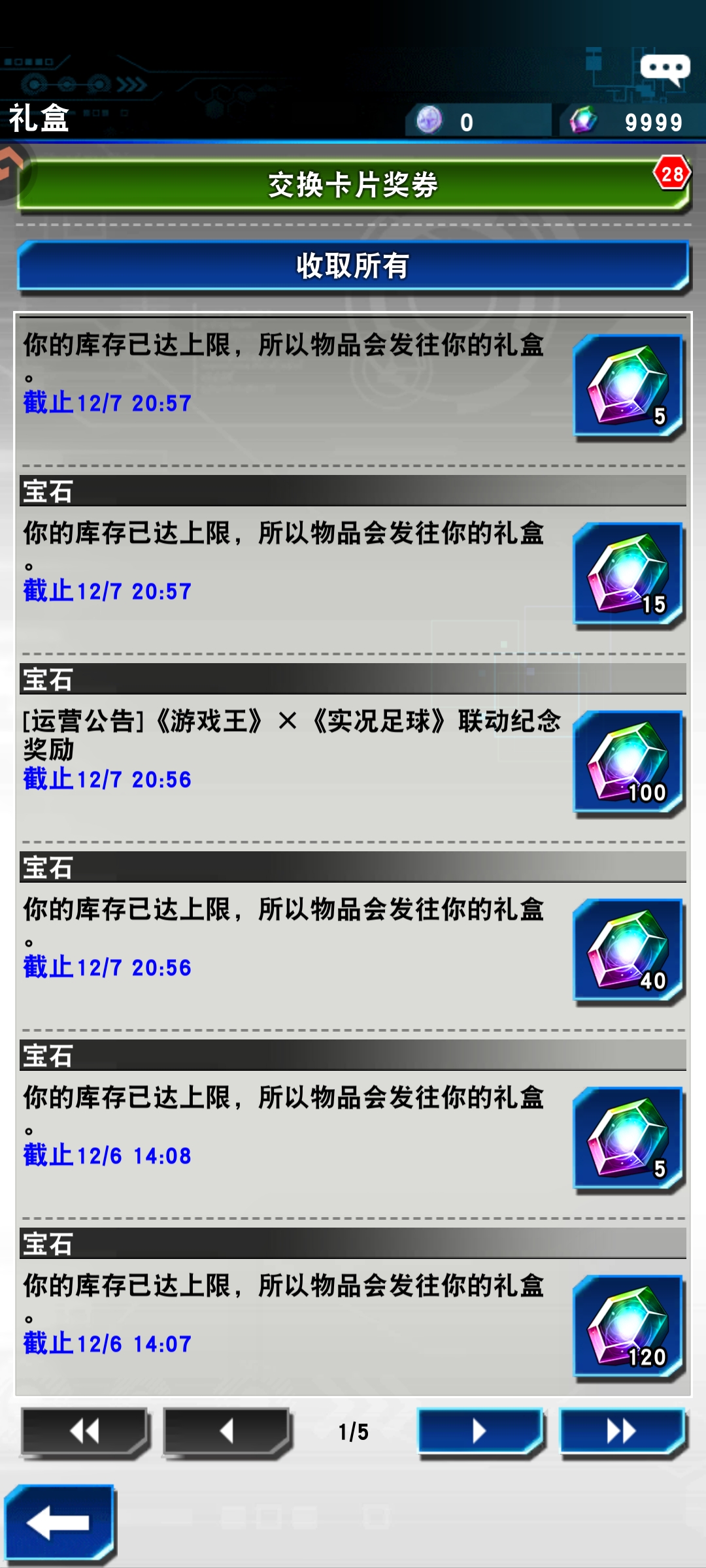The image size is (706, 1568).
Task: Go to the previous page
Action: pos(226,1431)
